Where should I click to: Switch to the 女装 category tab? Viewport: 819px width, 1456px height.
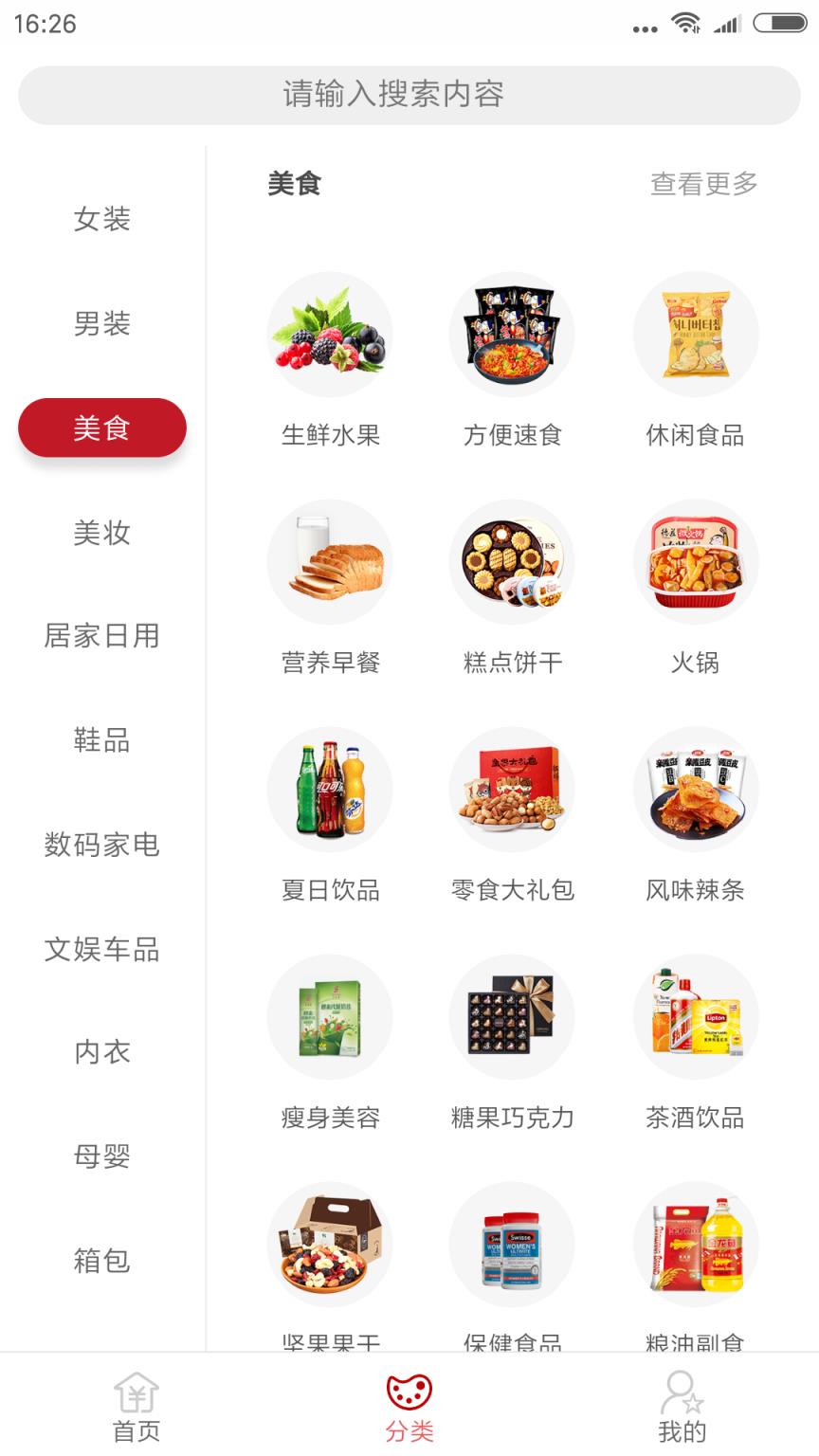click(x=101, y=219)
